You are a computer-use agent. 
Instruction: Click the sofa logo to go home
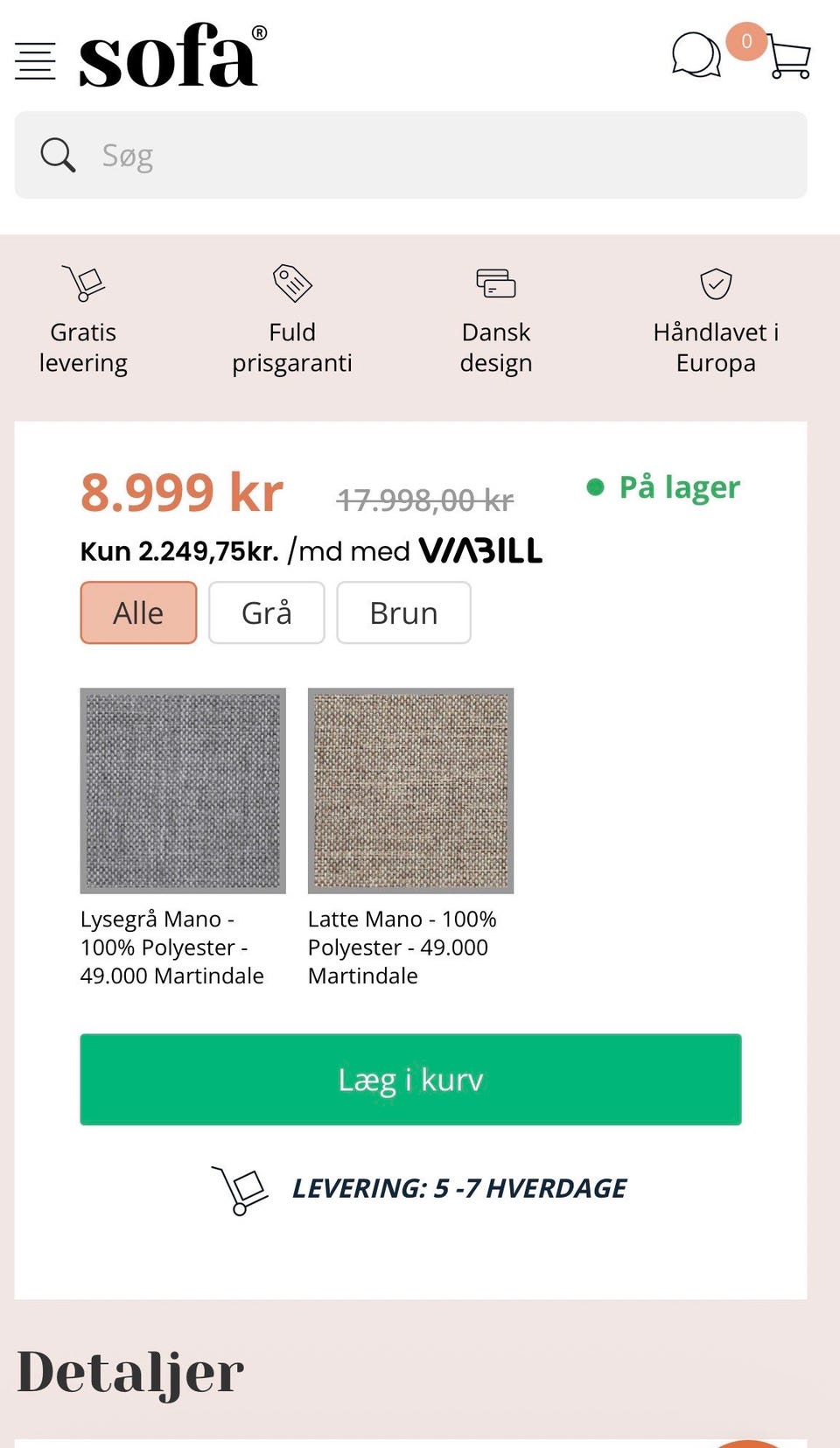click(168, 57)
